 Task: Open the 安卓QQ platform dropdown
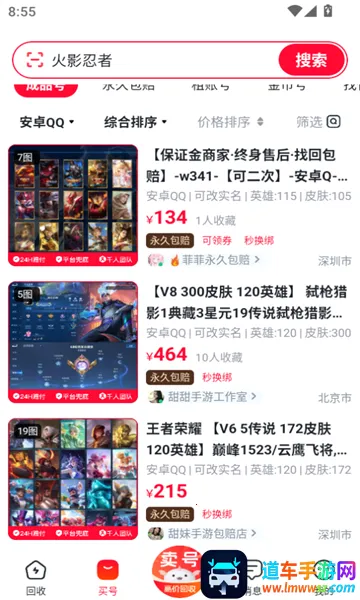click(x=47, y=122)
